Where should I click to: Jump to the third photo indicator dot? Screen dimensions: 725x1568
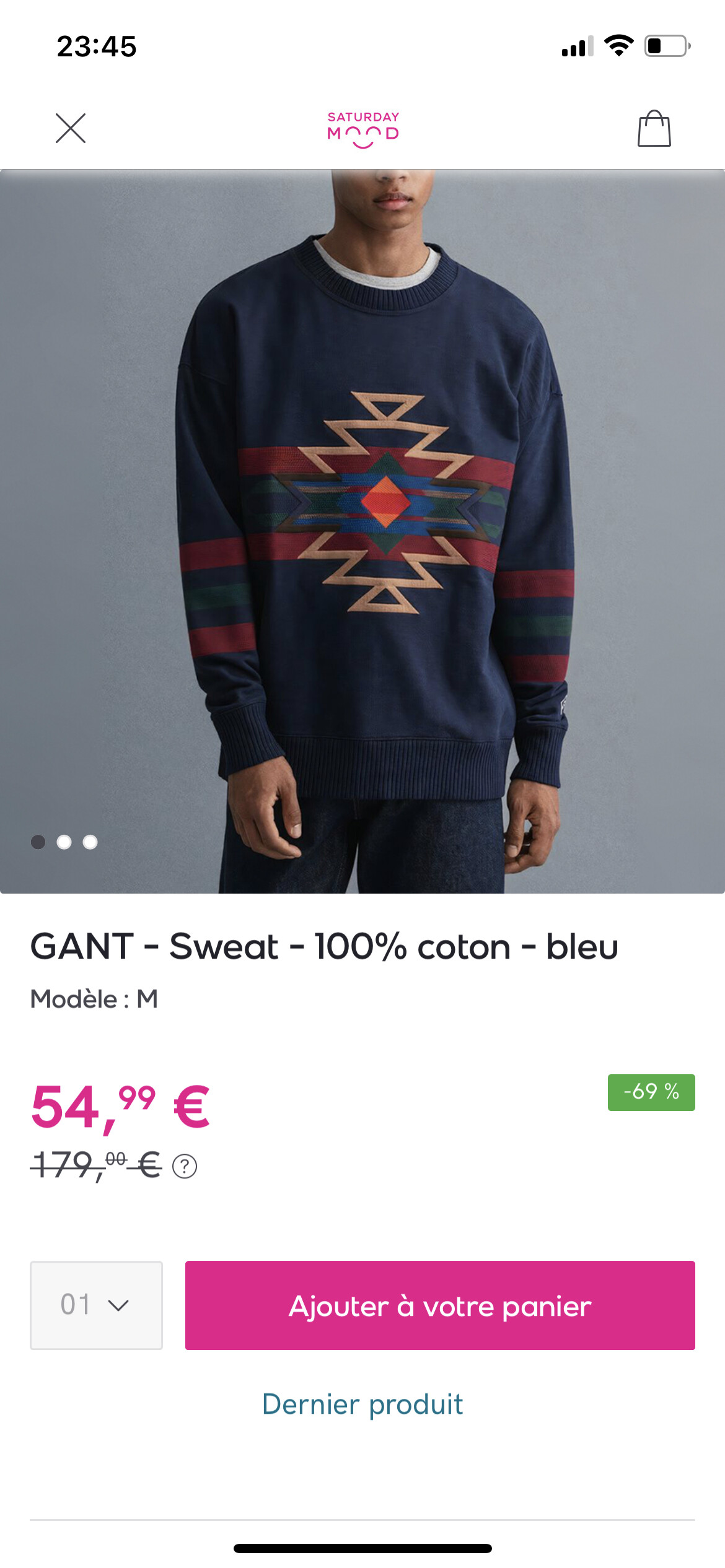(x=90, y=842)
